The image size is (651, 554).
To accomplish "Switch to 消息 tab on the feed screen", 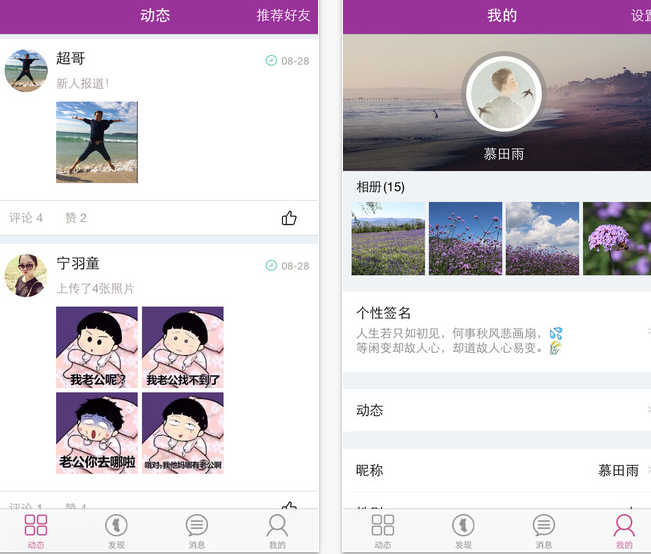I will click(x=197, y=531).
